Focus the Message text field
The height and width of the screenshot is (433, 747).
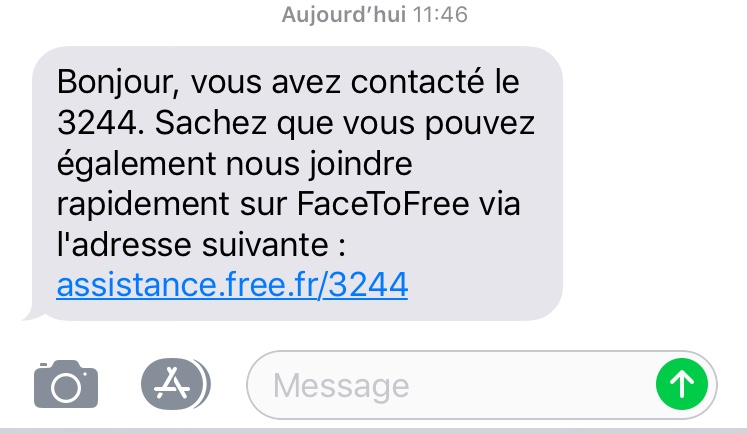tap(450, 385)
